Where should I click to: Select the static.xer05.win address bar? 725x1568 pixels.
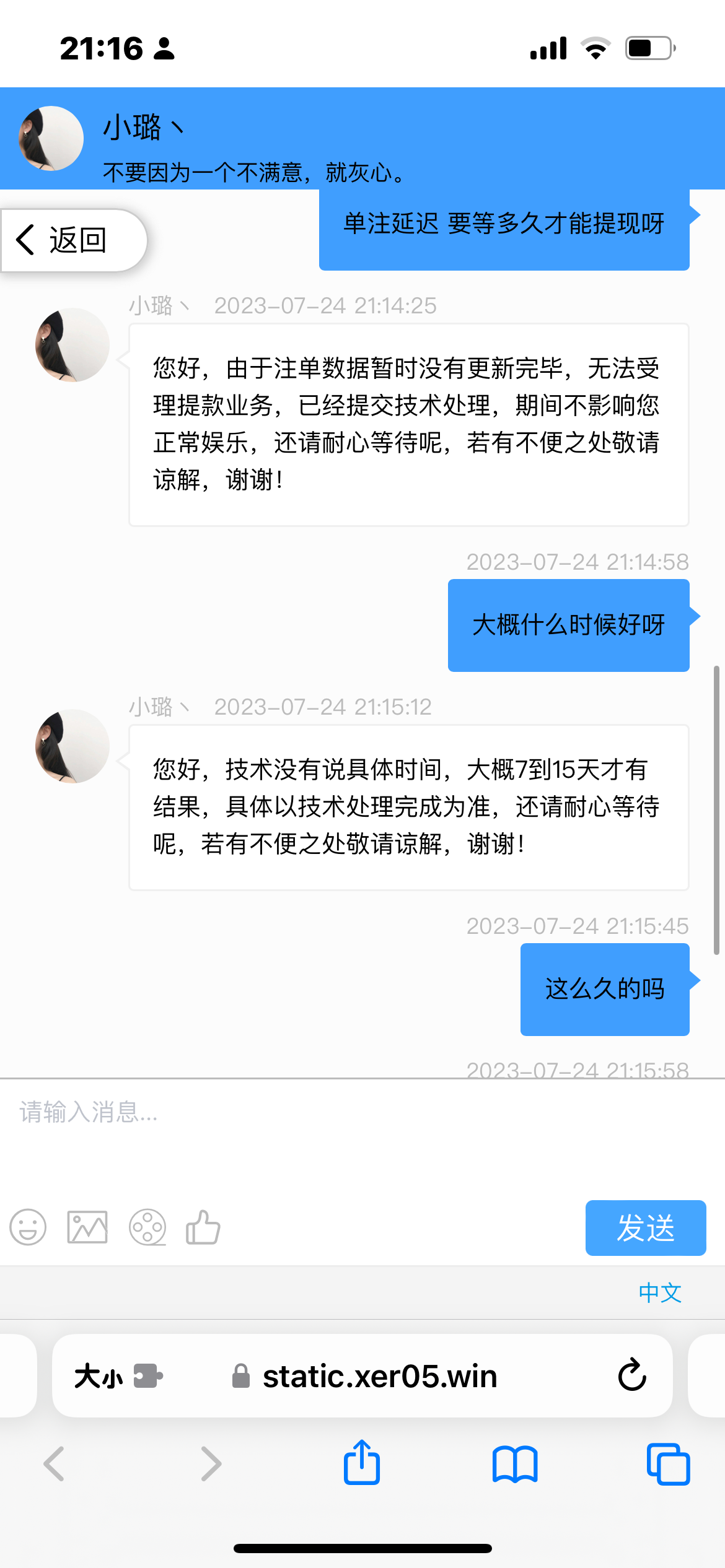379,1376
